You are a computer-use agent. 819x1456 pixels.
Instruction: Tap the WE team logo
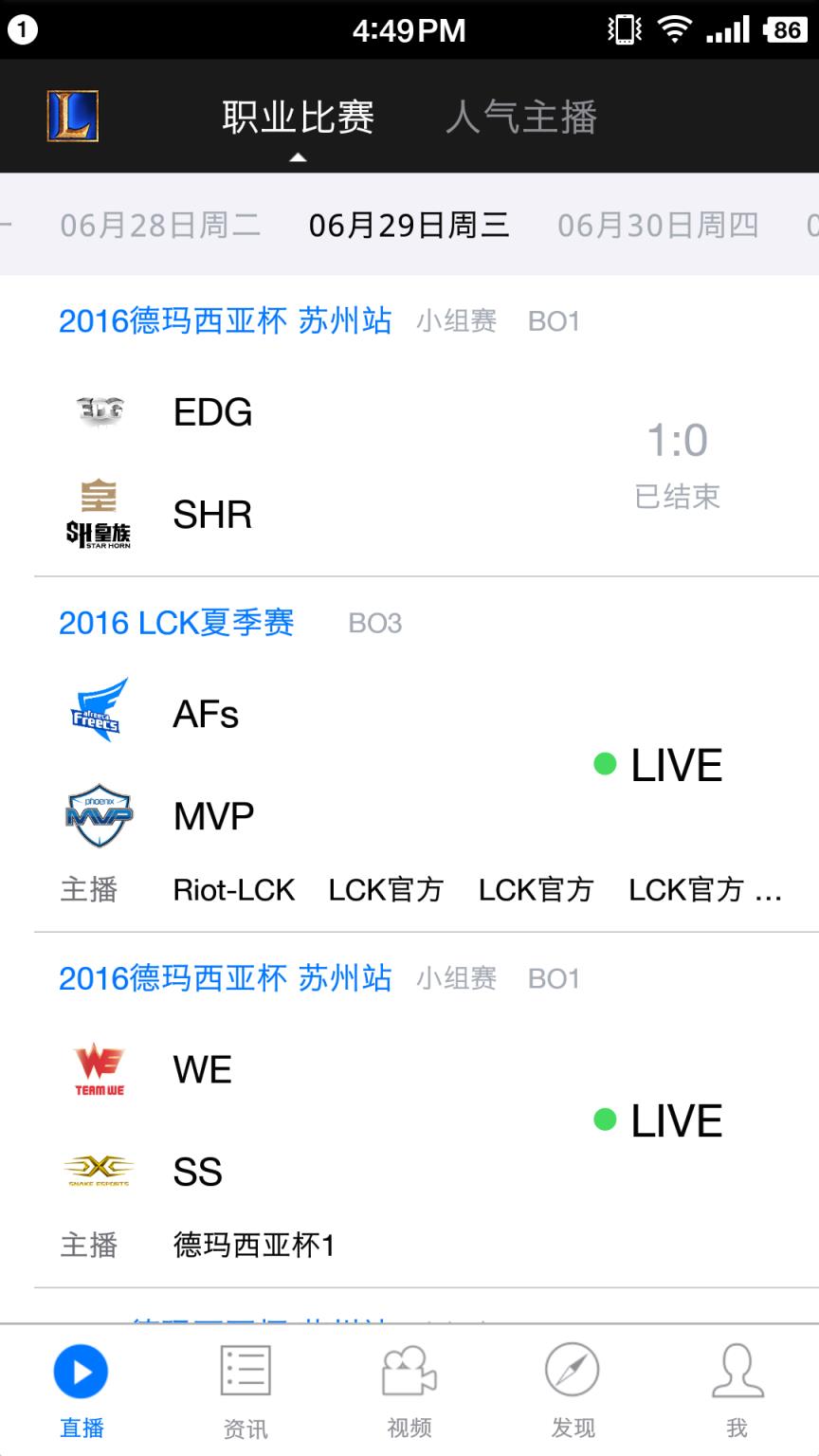pyautogui.click(x=99, y=1068)
